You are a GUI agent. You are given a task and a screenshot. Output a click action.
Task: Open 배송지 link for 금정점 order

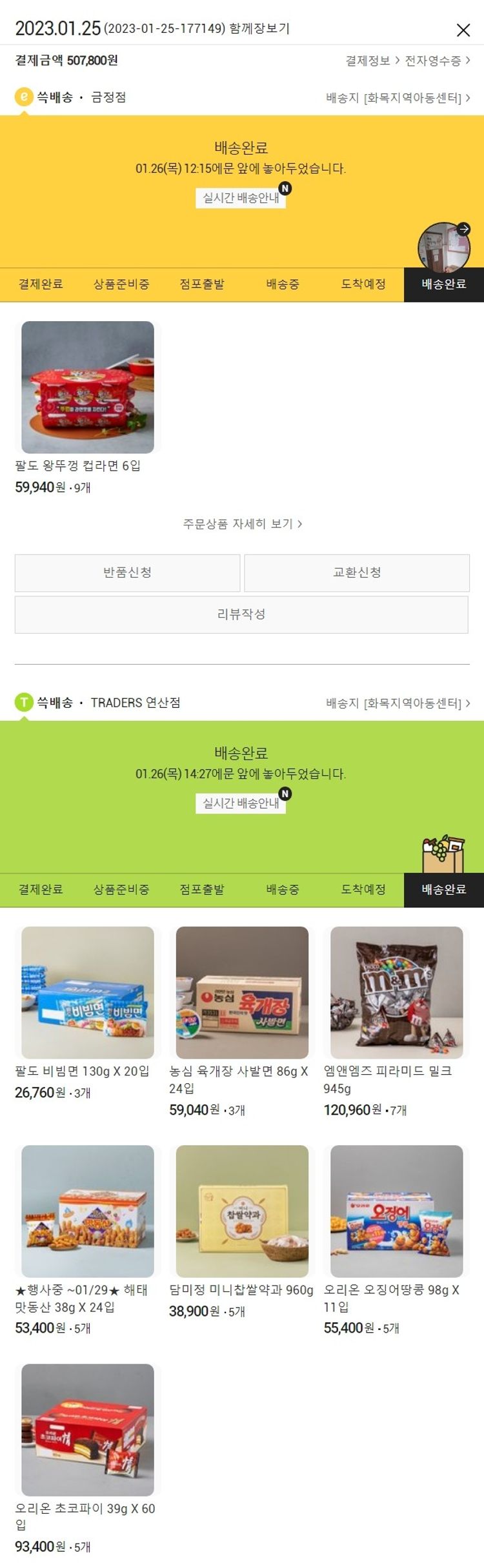click(398, 98)
